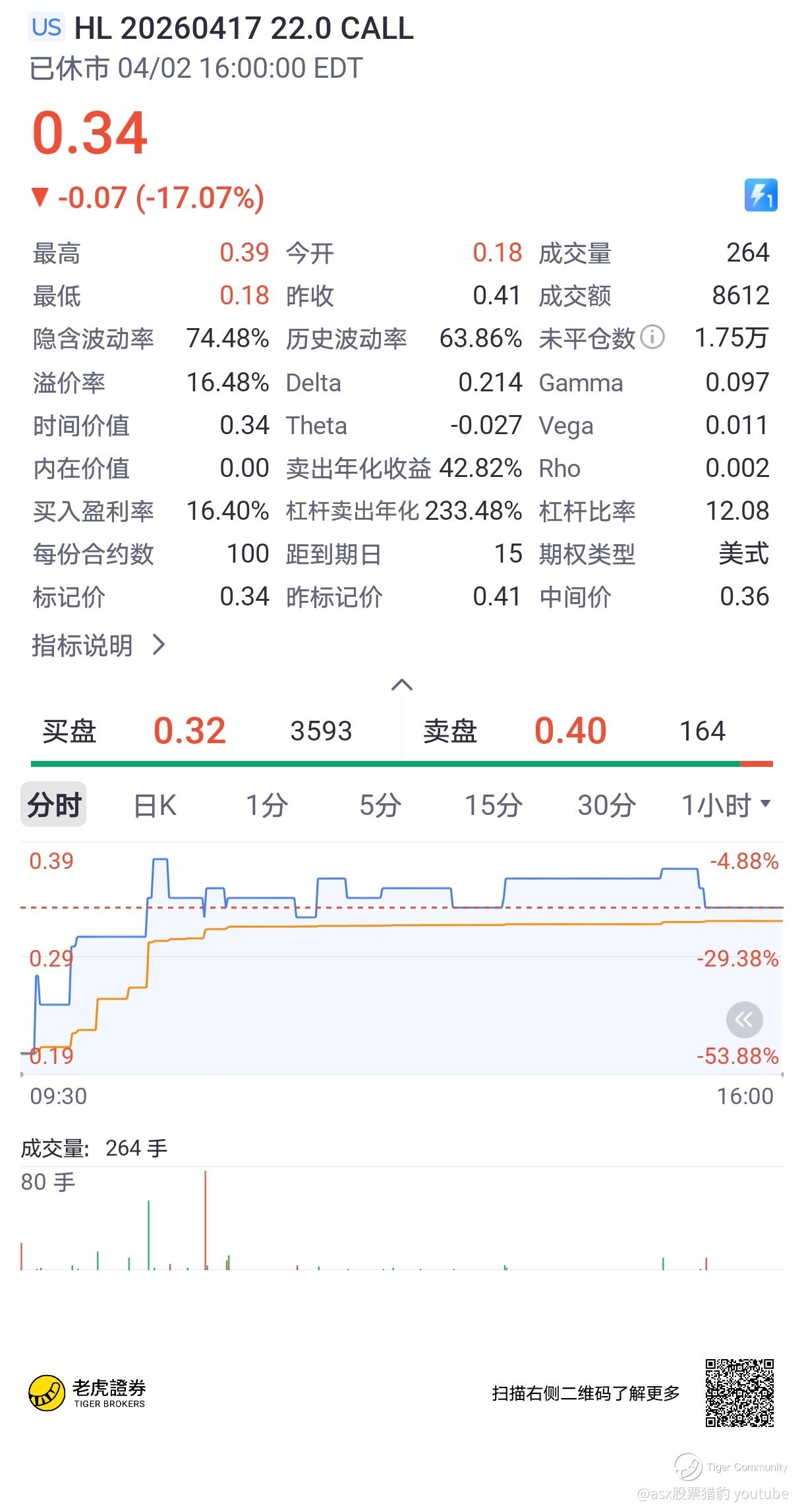Tap the double-arrow button on the chart
The image size is (804, 1512).
[744, 1020]
